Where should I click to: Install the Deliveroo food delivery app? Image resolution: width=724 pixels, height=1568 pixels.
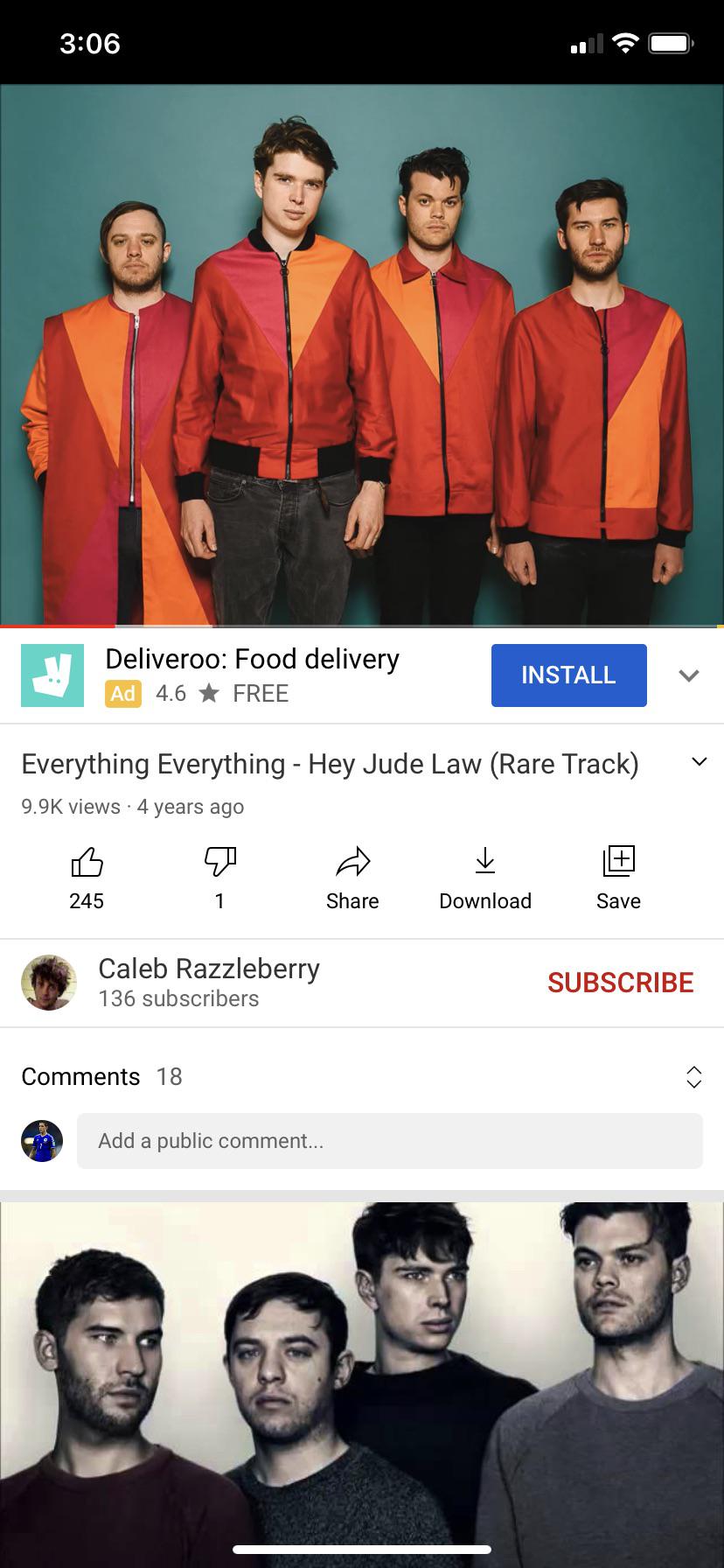point(568,675)
